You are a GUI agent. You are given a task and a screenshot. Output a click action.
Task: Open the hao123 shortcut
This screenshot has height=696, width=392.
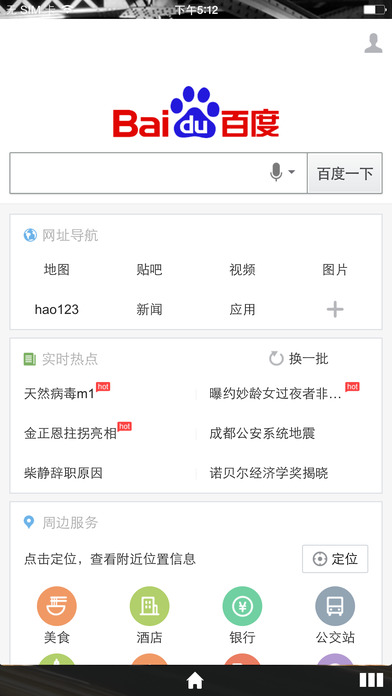(57, 309)
